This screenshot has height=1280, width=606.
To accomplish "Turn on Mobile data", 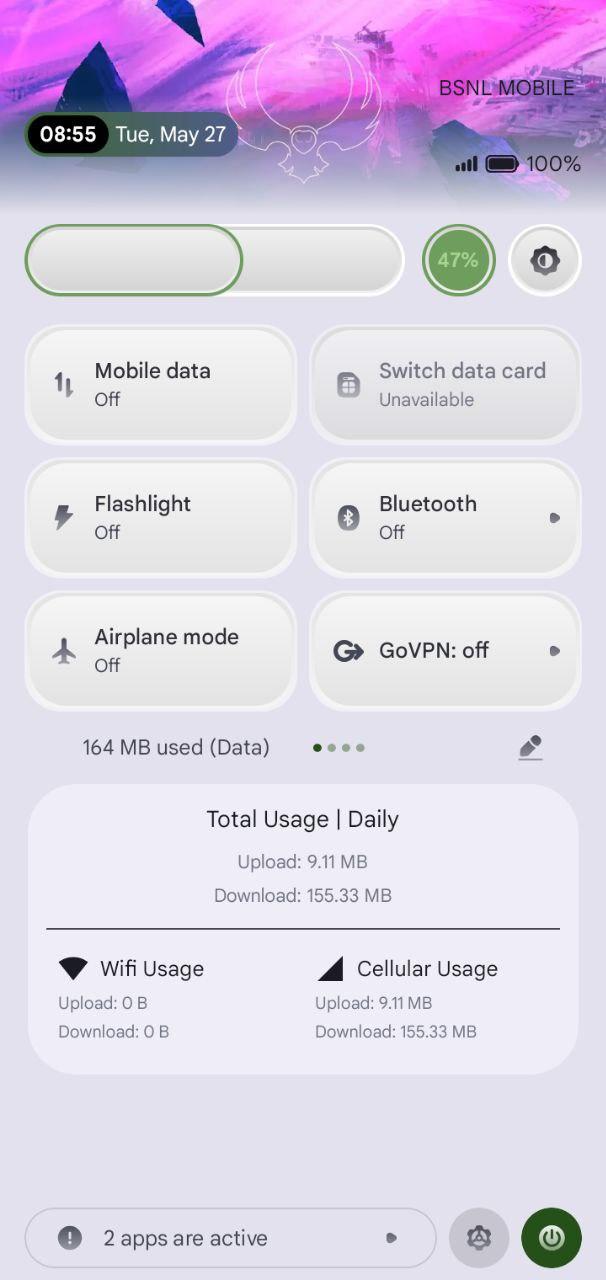I will (161, 385).
